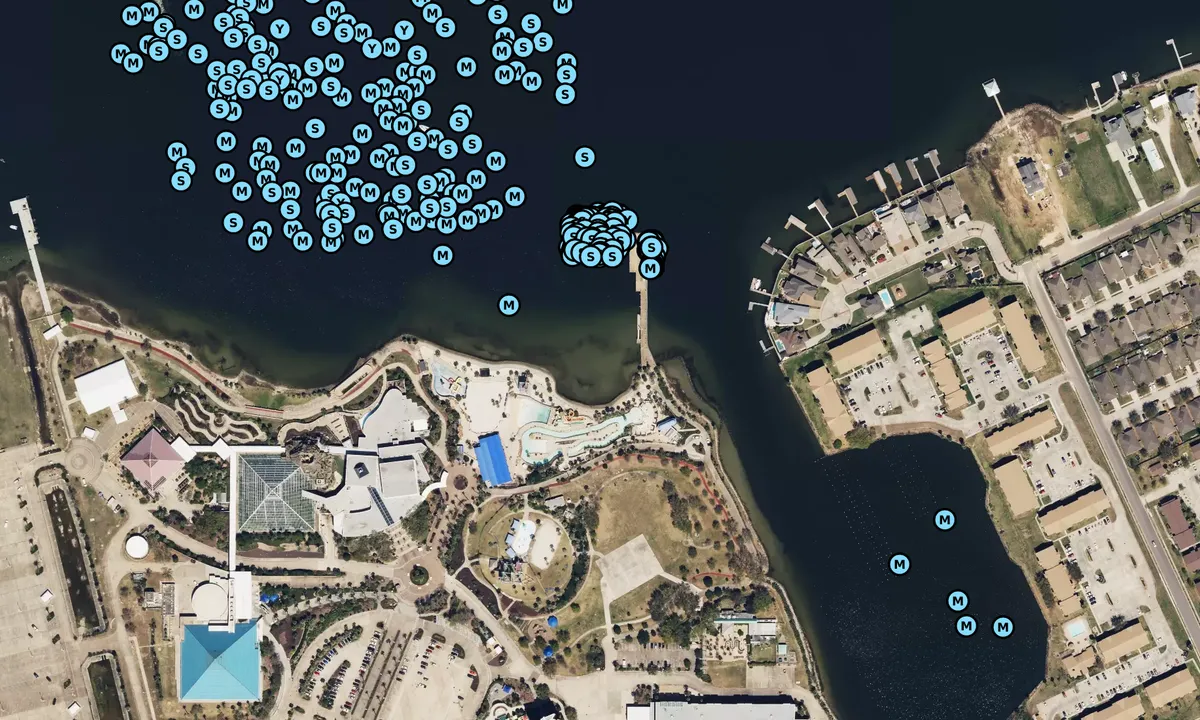Open the westernmost M marker in the small lagoon

click(x=899, y=564)
